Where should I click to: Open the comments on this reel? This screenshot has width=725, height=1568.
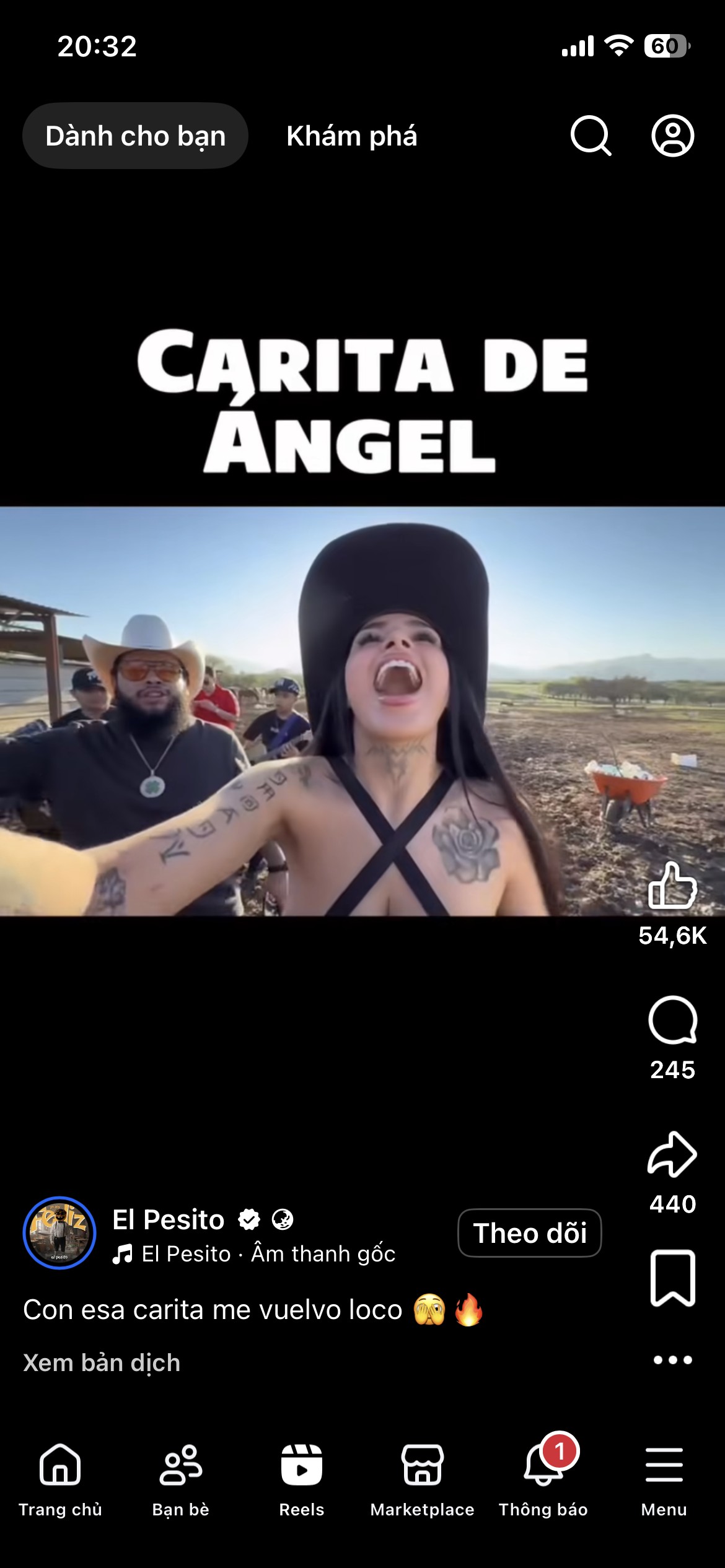672,1021
